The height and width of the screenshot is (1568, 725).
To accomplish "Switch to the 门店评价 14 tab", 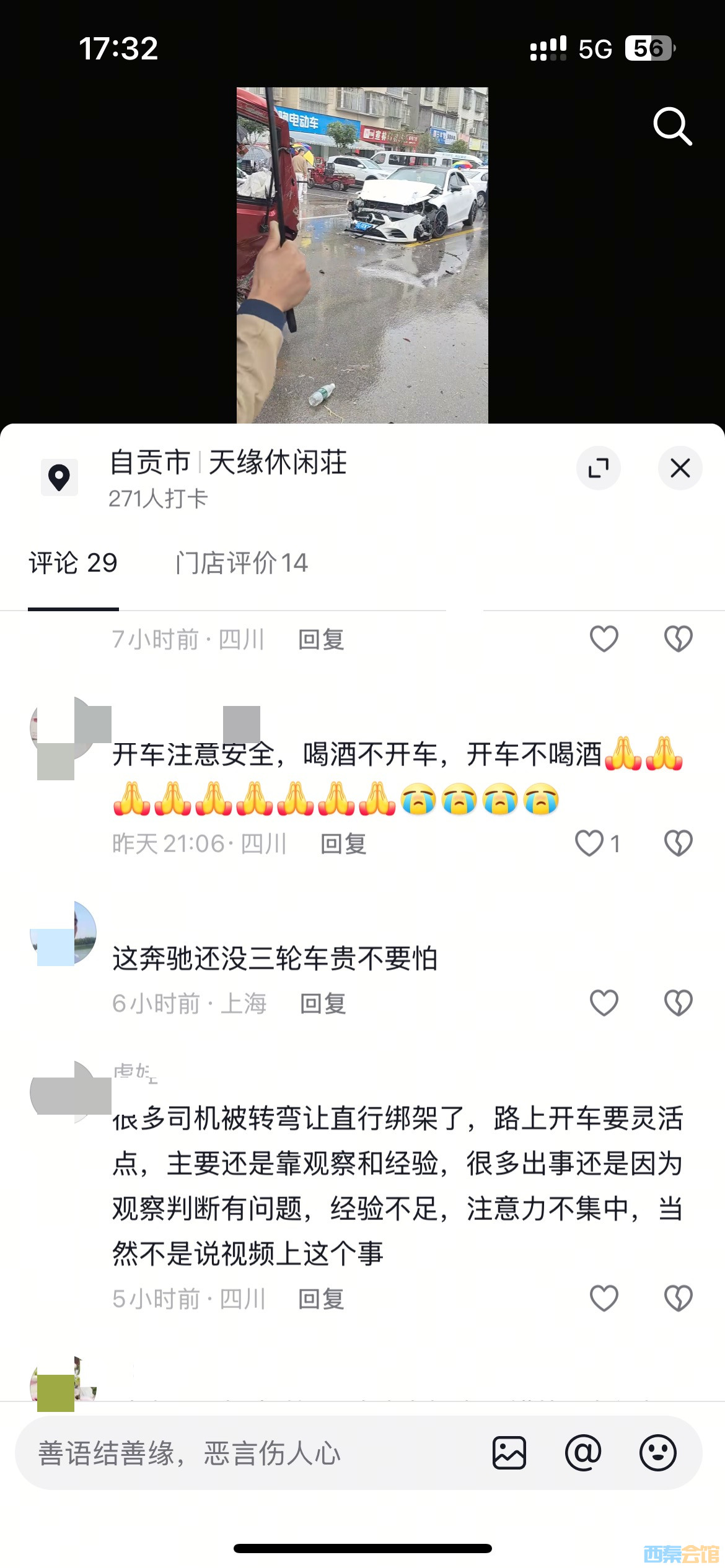I will coord(242,564).
